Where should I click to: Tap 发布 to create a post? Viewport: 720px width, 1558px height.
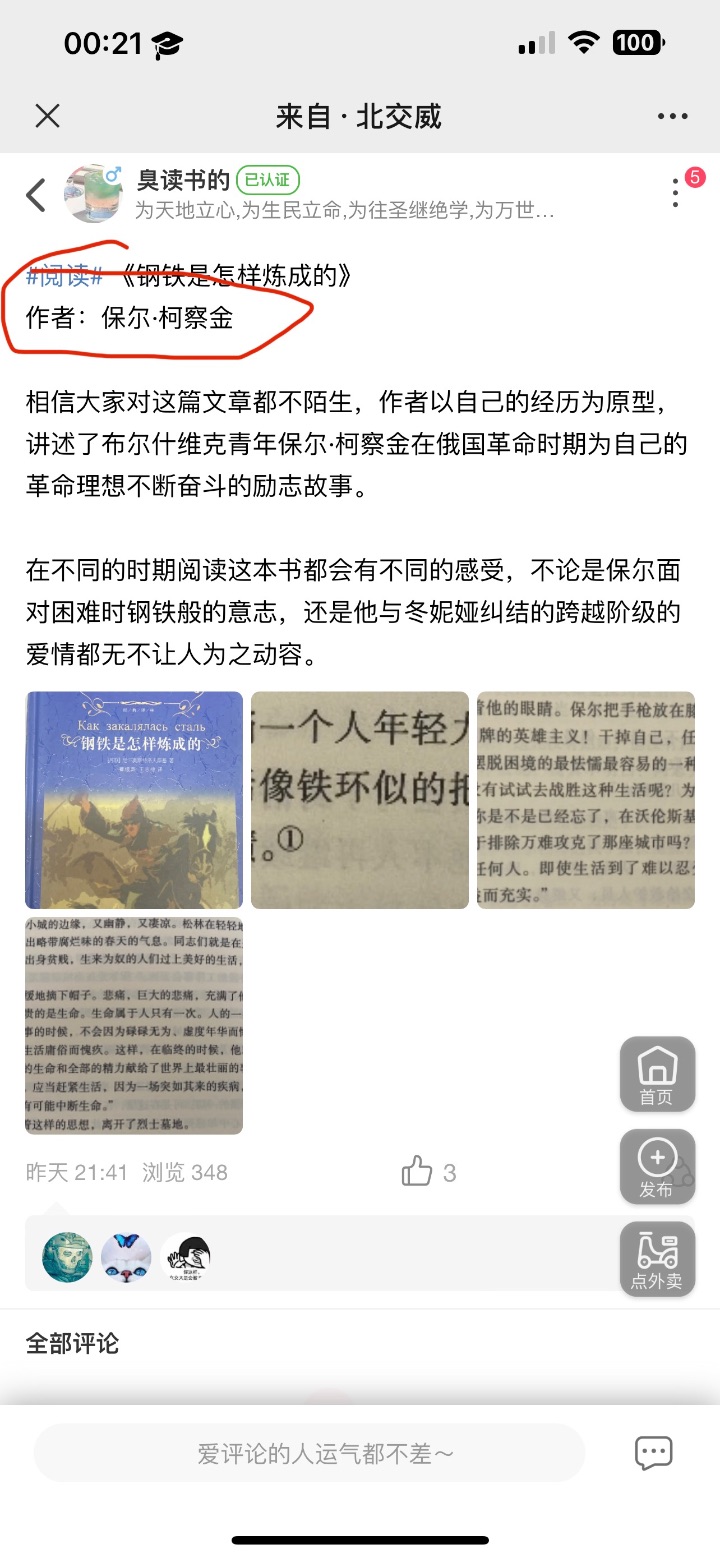click(x=657, y=1167)
